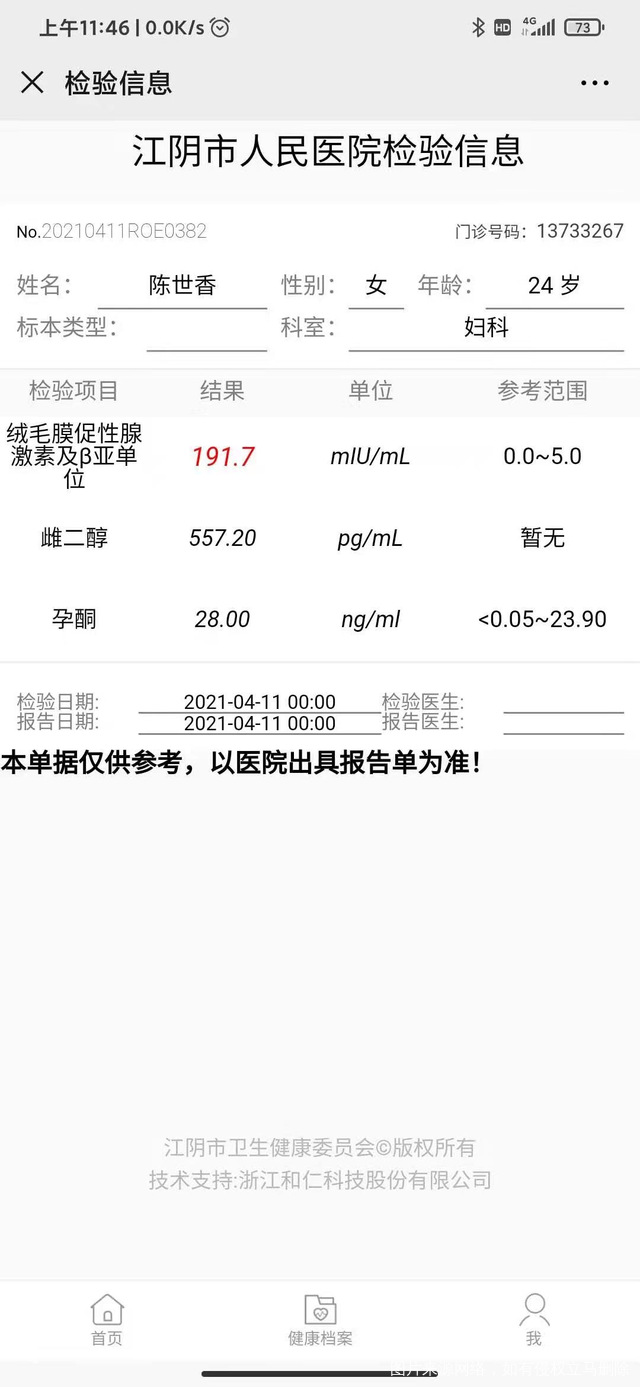Close the 检验信息 page
This screenshot has height=1387, width=640.
32,82
